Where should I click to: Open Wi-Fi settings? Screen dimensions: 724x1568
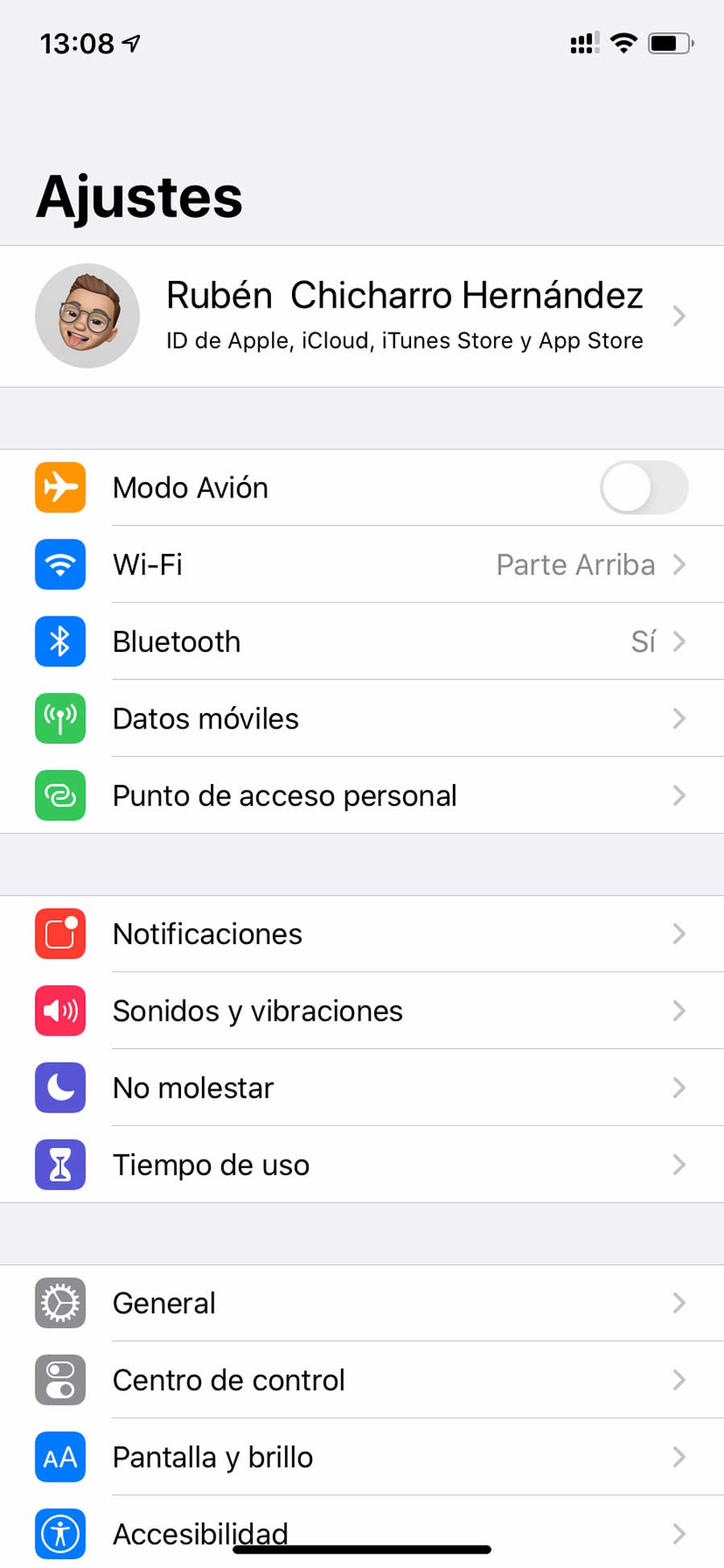(362, 565)
